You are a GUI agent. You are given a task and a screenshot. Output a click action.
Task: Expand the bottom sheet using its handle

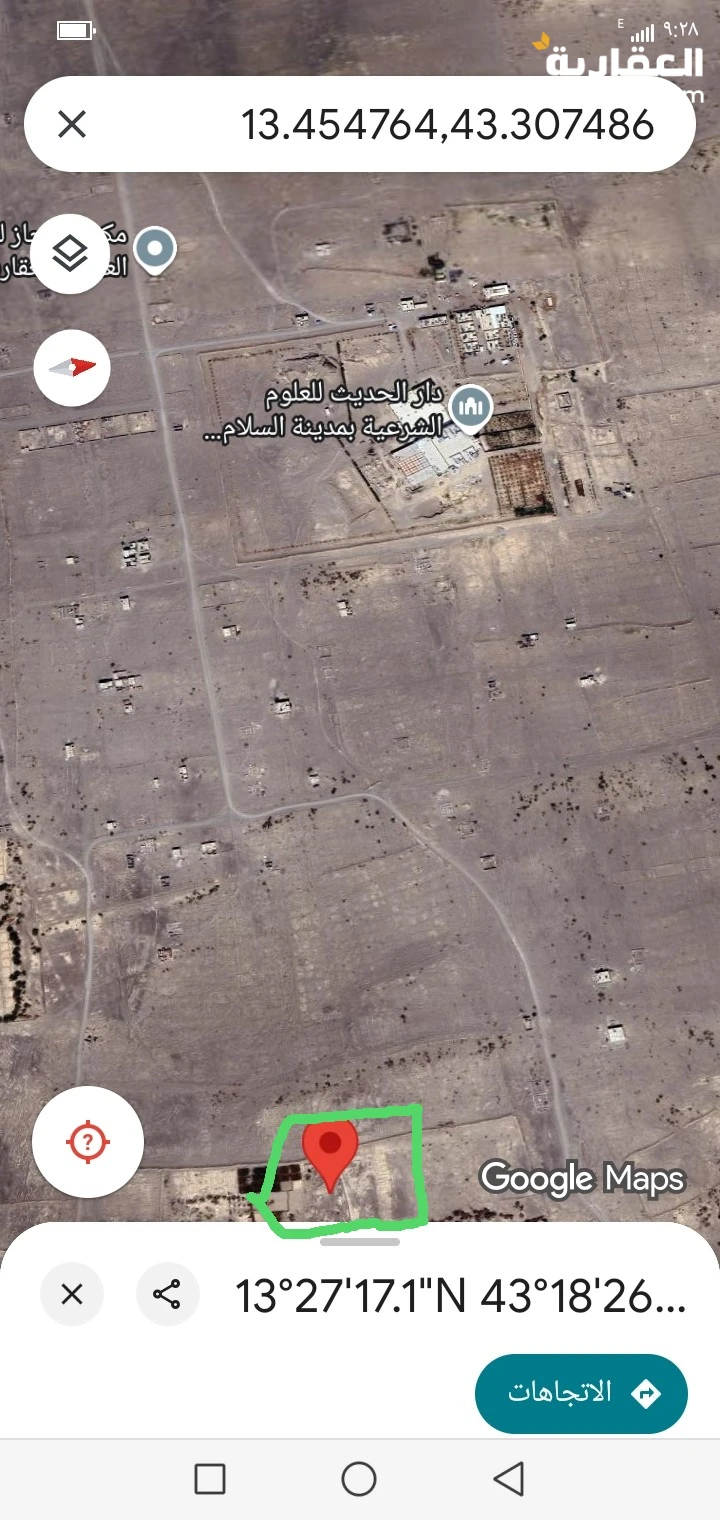[360, 1242]
